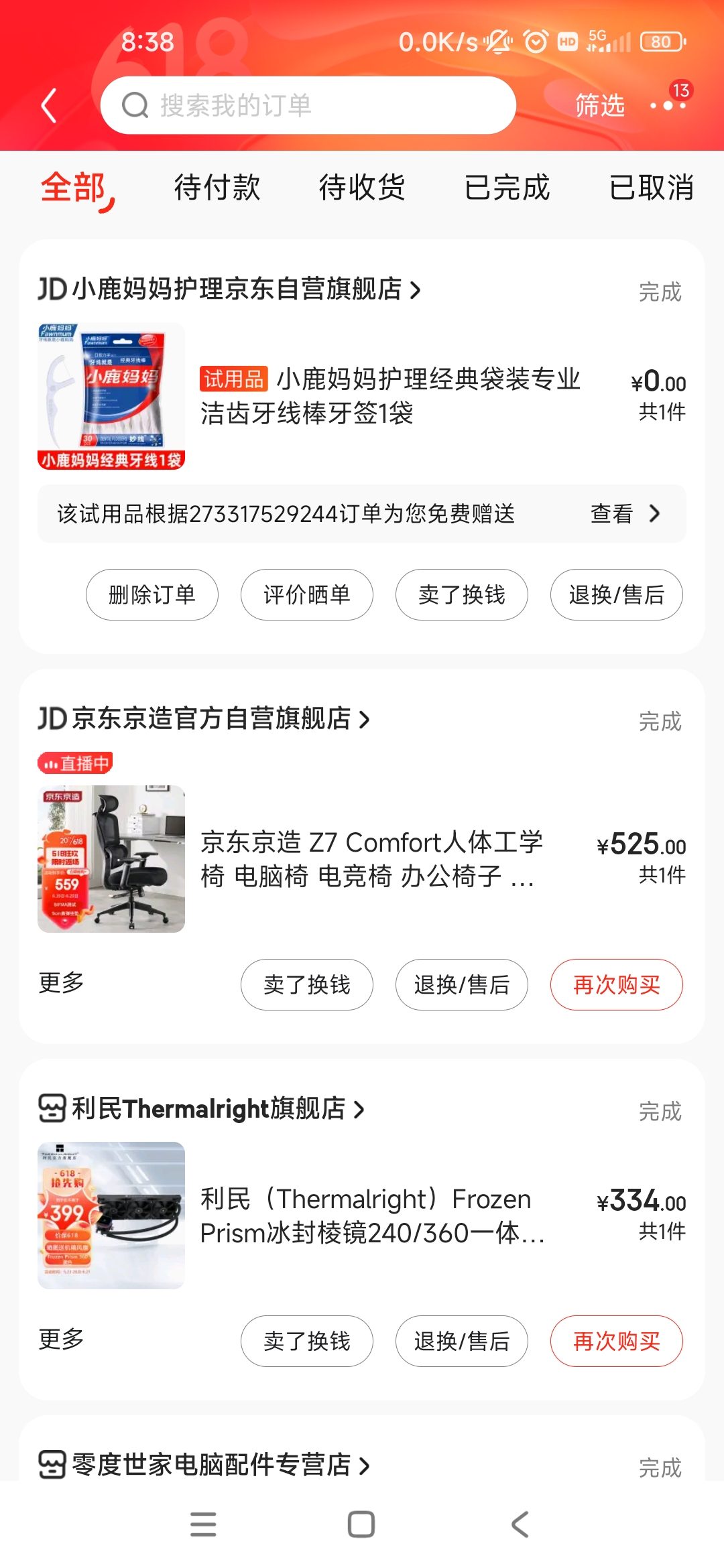The width and height of the screenshot is (724, 1568).
Task: Tap the back arrow at top left
Action: point(48,105)
